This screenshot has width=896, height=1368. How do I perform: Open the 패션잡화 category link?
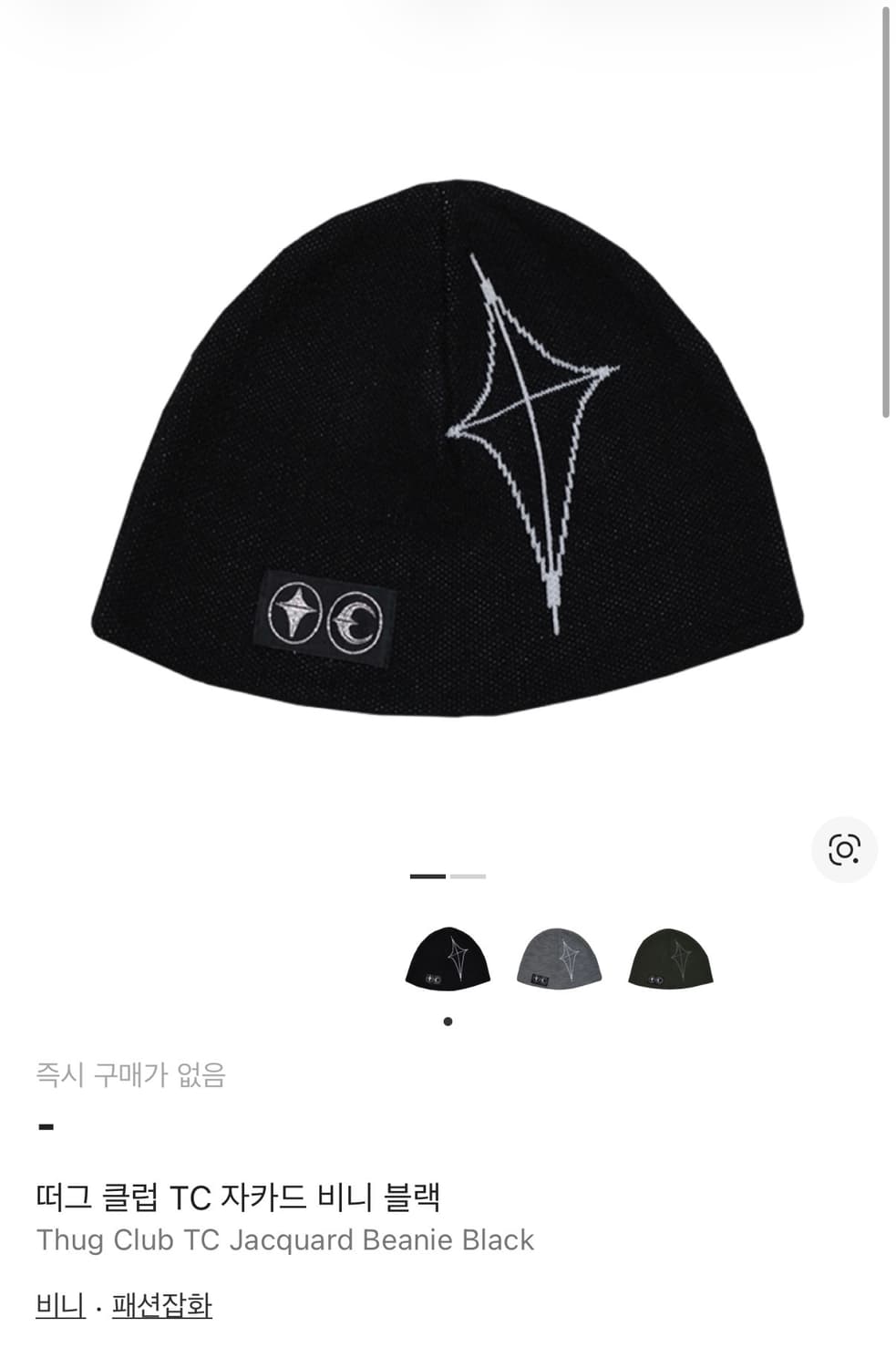coord(158,1304)
